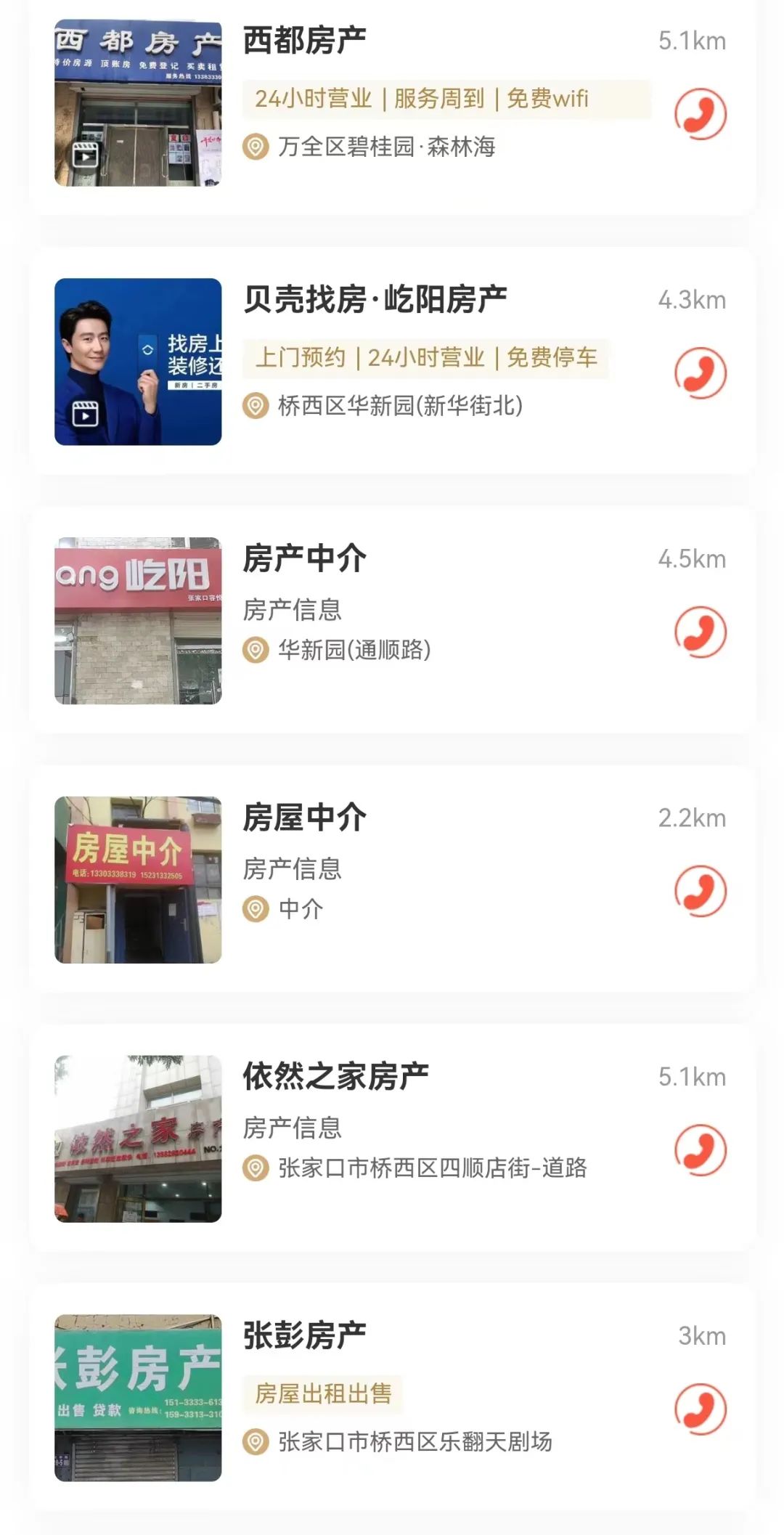Call 张彭房产 via phone icon
This screenshot has width=784, height=1535.
(x=700, y=1409)
